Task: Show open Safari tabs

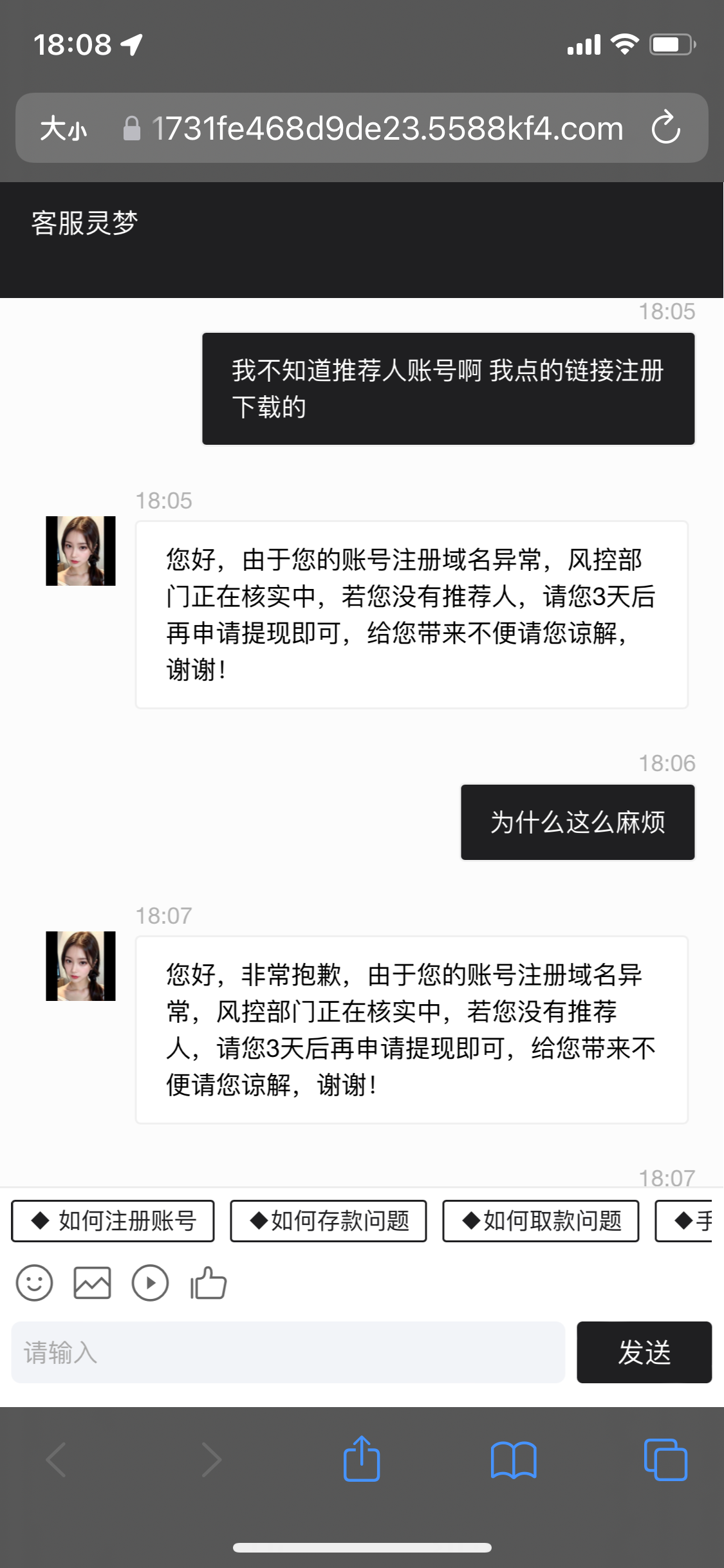Action: (x=665, y=1459)
